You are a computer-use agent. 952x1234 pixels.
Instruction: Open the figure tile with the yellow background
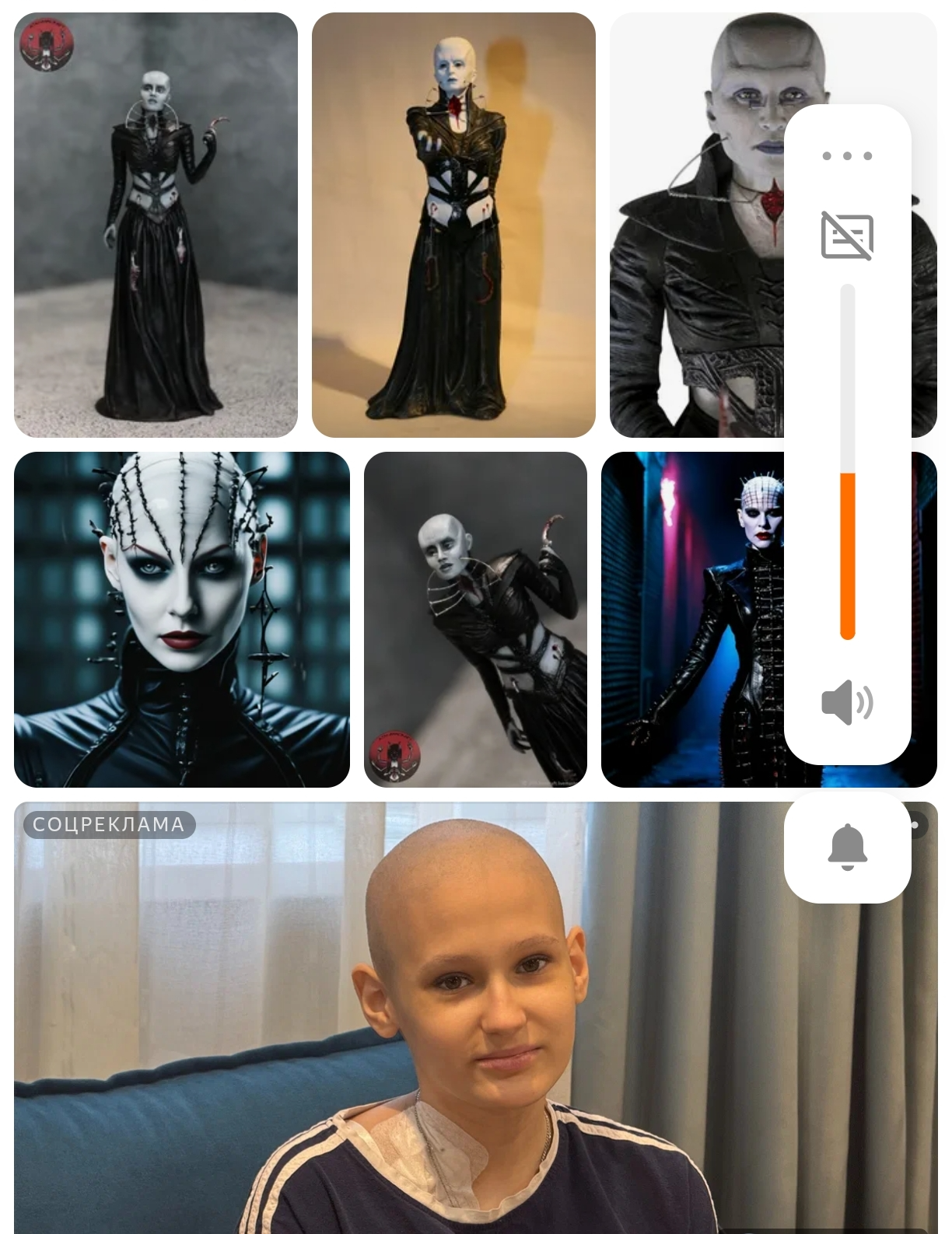click(453, 225)
